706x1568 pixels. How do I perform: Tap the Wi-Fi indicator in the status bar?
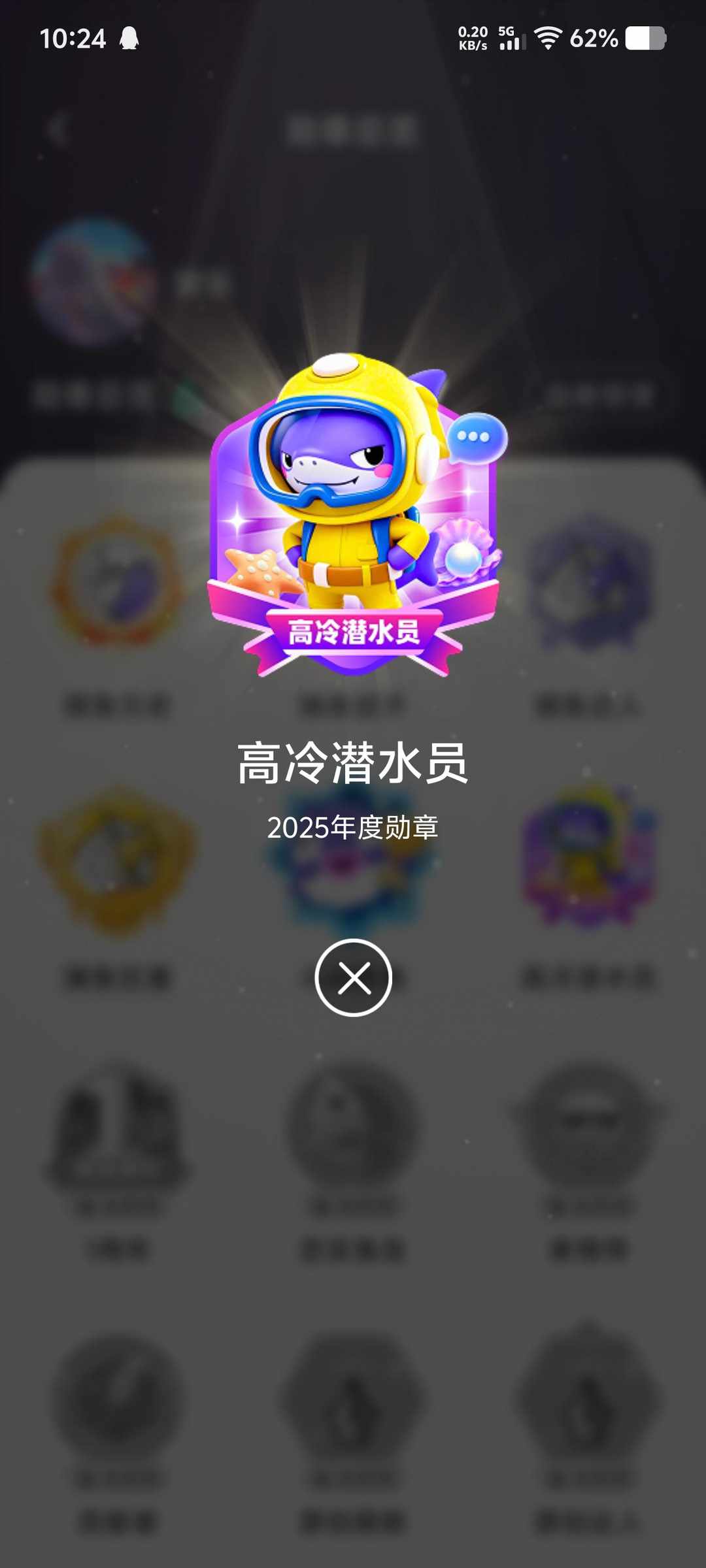click(546, 39)
